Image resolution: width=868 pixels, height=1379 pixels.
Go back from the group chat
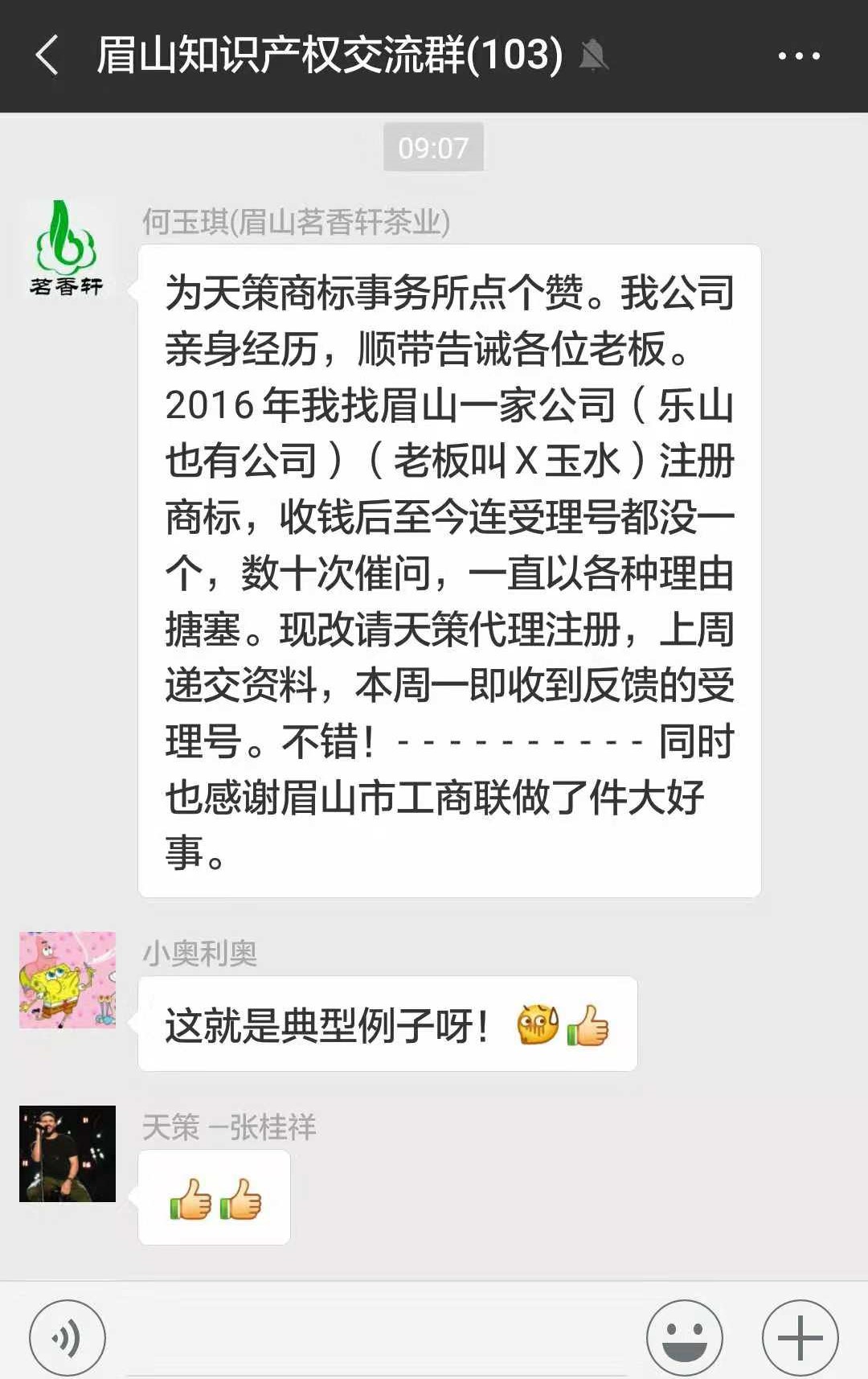48,55
